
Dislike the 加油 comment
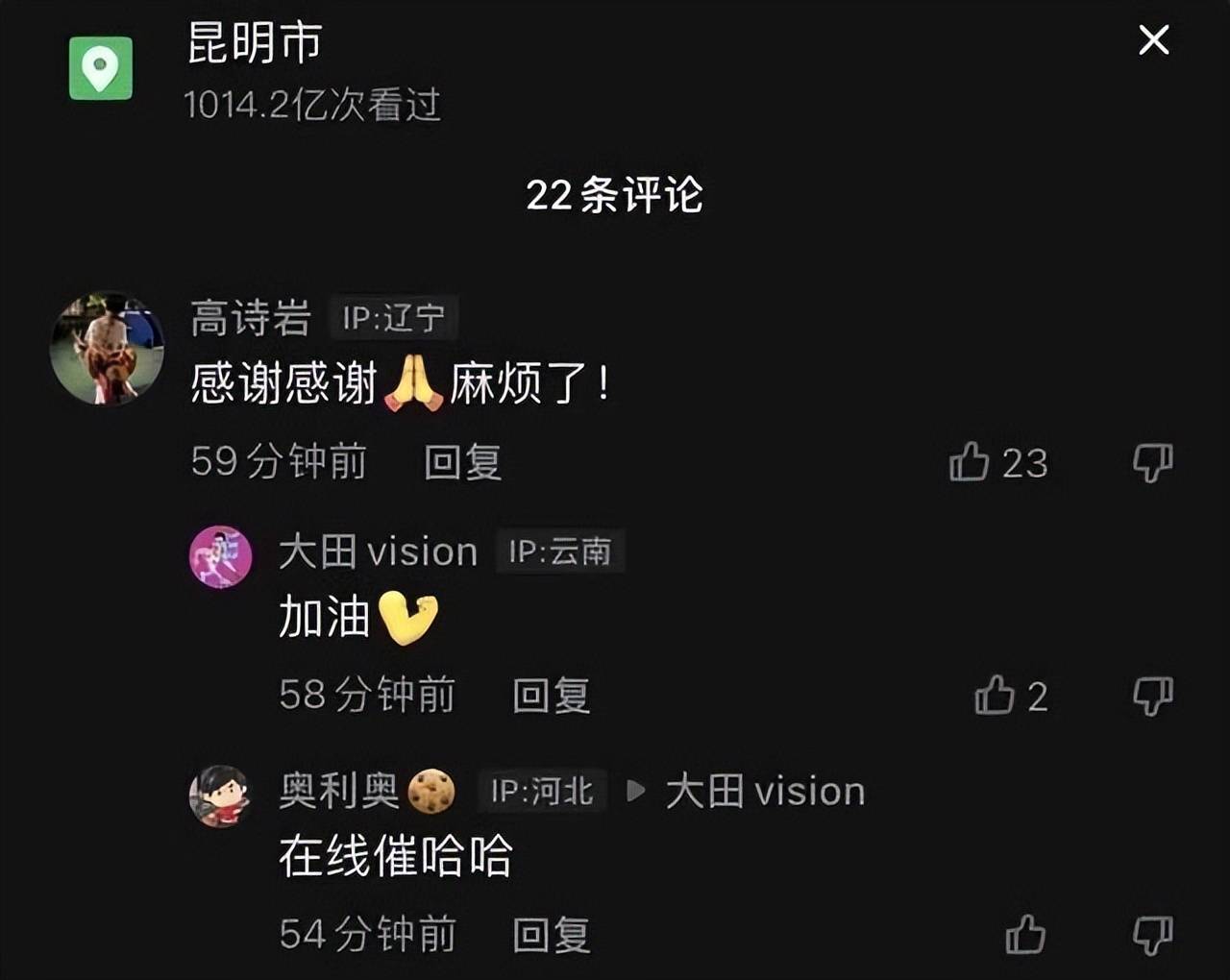tap(1152, 696)
